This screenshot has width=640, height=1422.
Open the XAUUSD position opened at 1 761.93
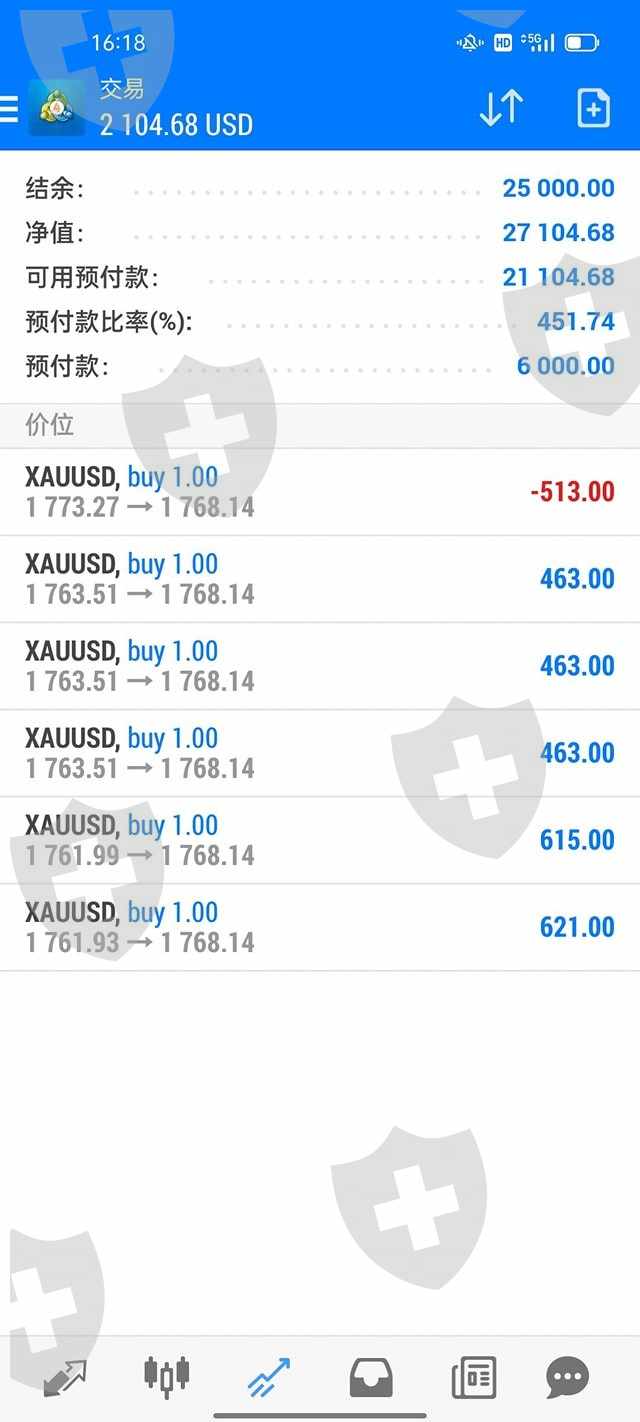pyautogui.click(x=320, y=927)
